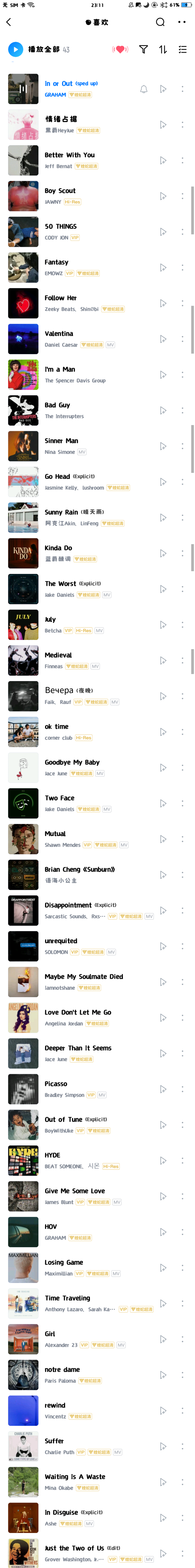The image size is (195, 1568).
Task: Go back using the top-left arrow
Action: 9,22
